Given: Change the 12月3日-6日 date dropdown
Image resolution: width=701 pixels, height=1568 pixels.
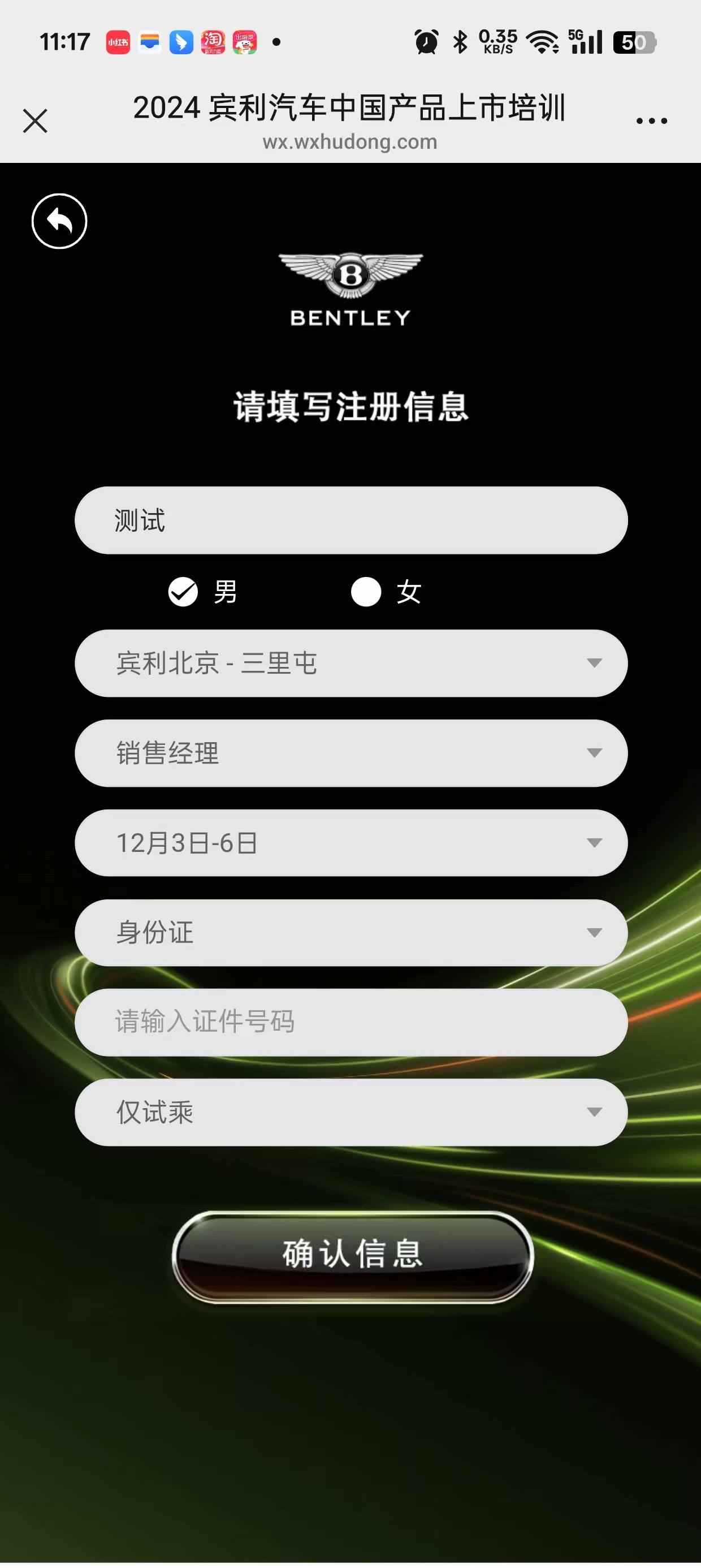Looking at the screenshot, I should (x=350, y=843).
